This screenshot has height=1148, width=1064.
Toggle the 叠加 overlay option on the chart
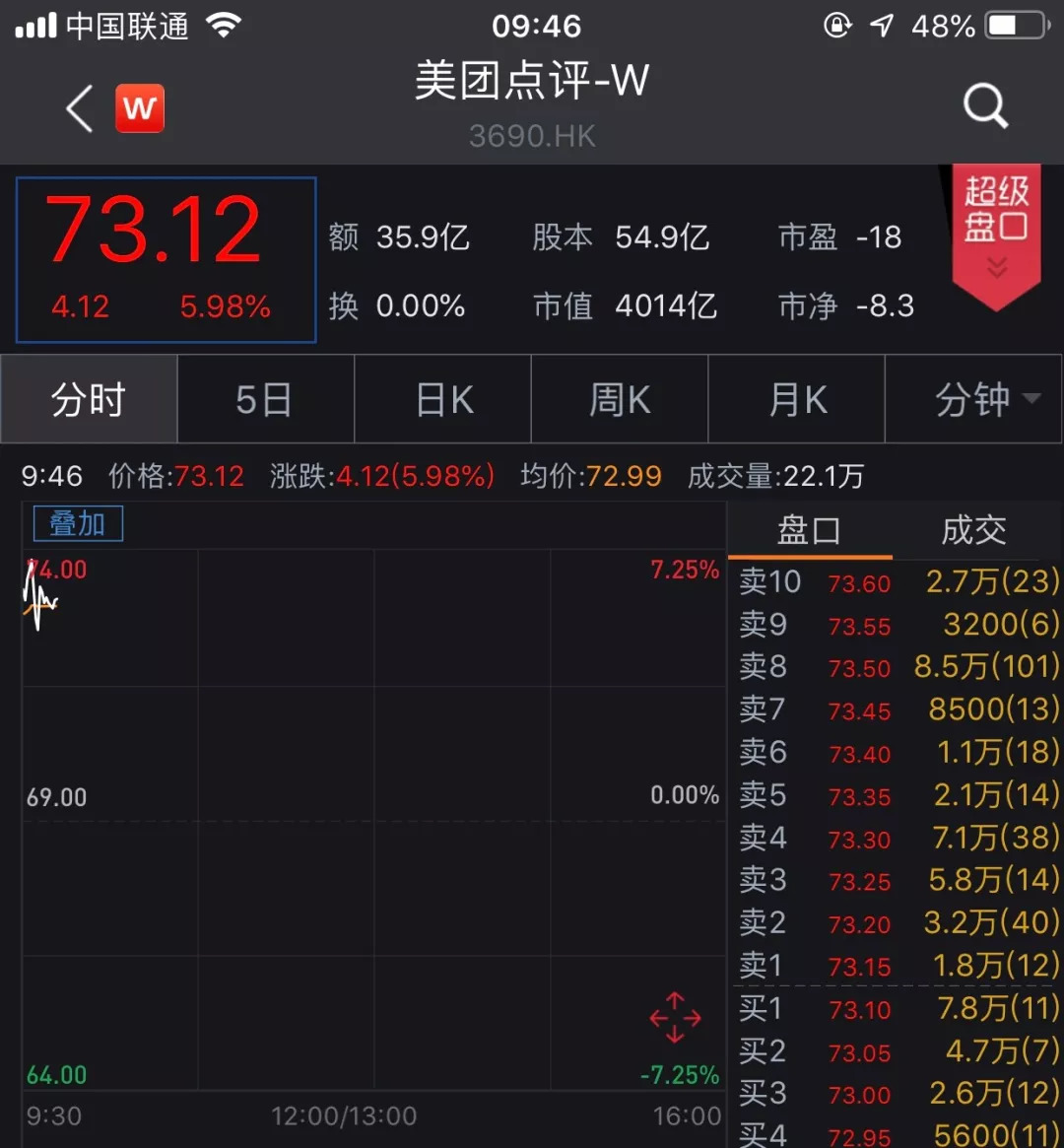point(77,523)
